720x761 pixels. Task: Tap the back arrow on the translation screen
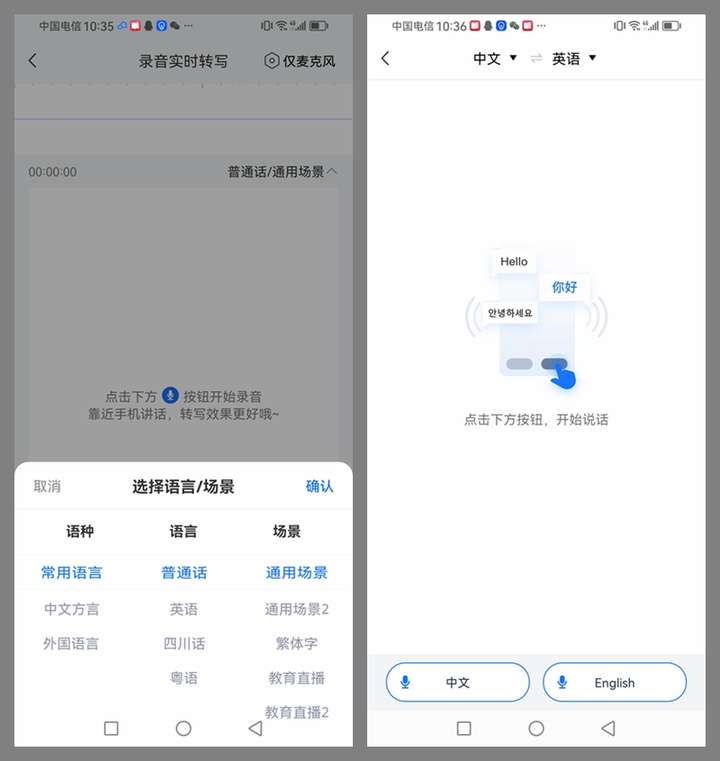coord(385,59)
